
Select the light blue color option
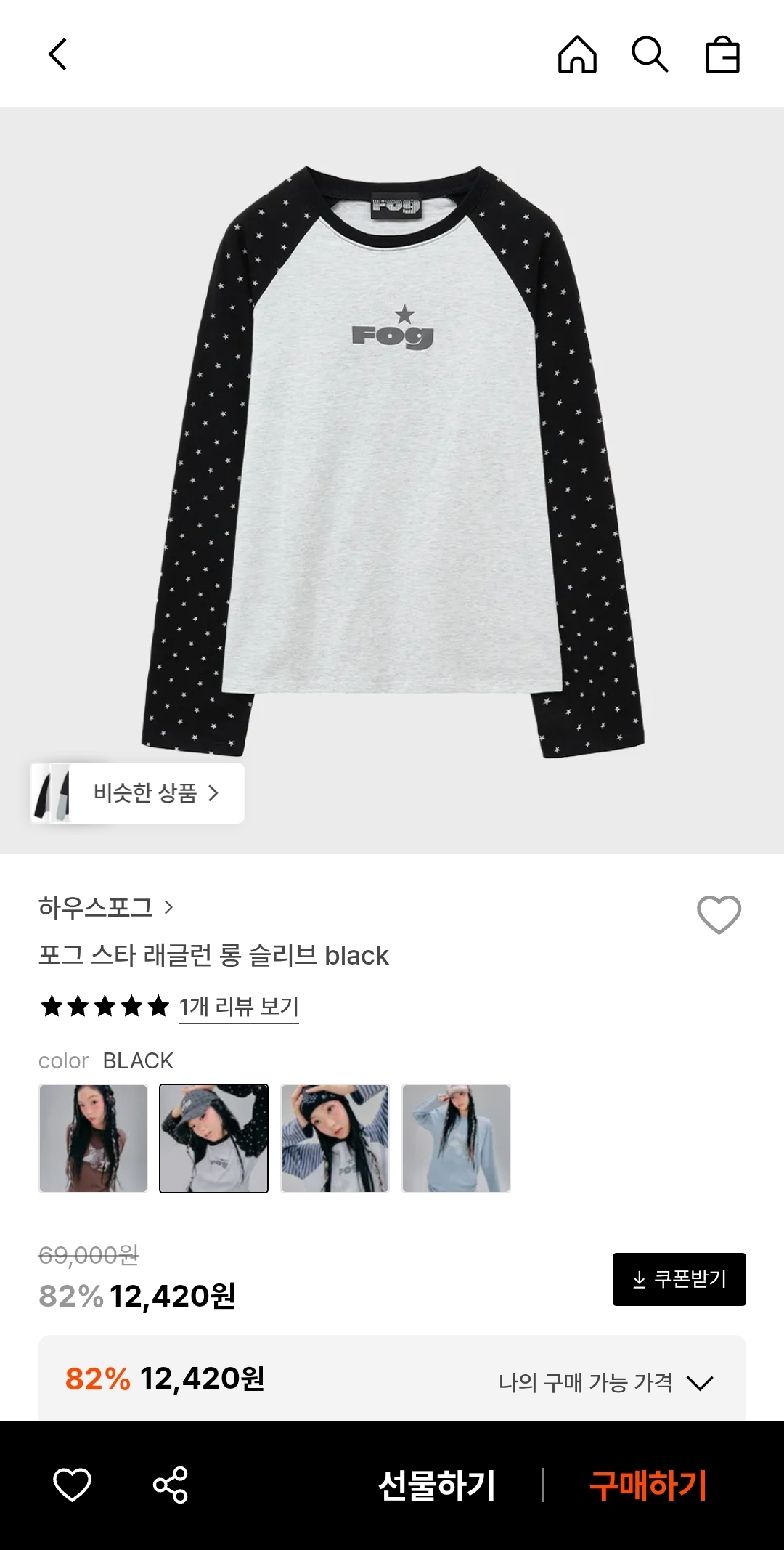pyautogui.click(x=456, y=1138)
